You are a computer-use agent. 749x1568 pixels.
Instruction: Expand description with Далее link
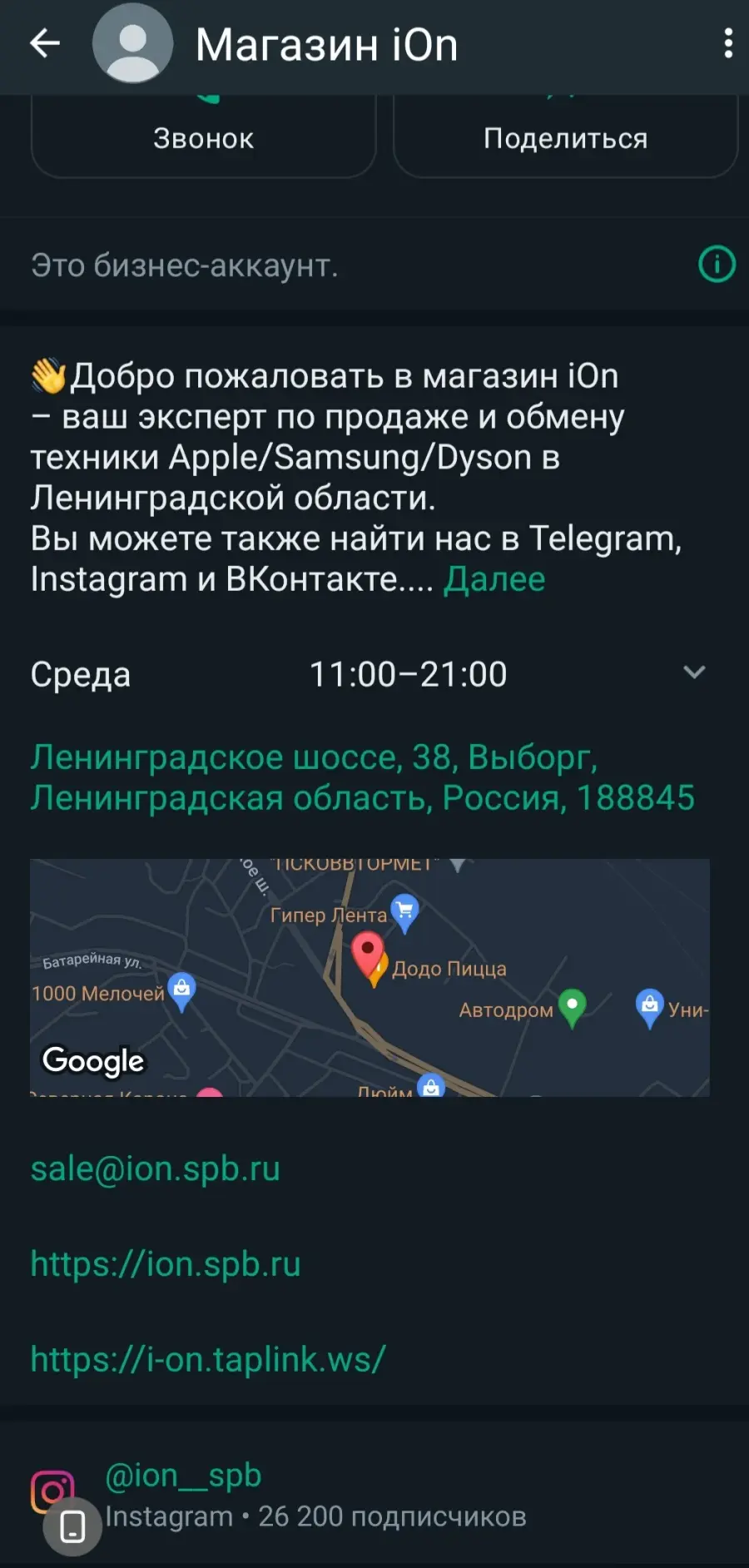point(494,579)
